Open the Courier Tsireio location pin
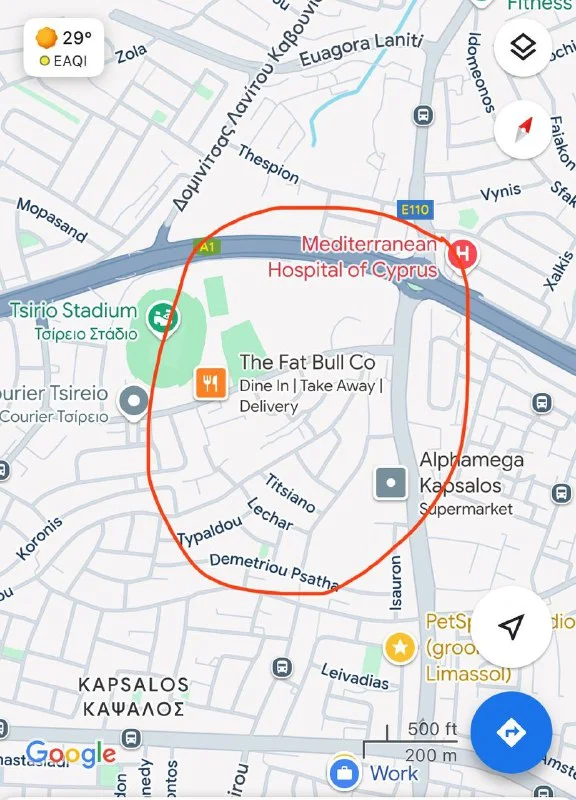Viewport: 576px width, 800px height. (x=134, y=402)
